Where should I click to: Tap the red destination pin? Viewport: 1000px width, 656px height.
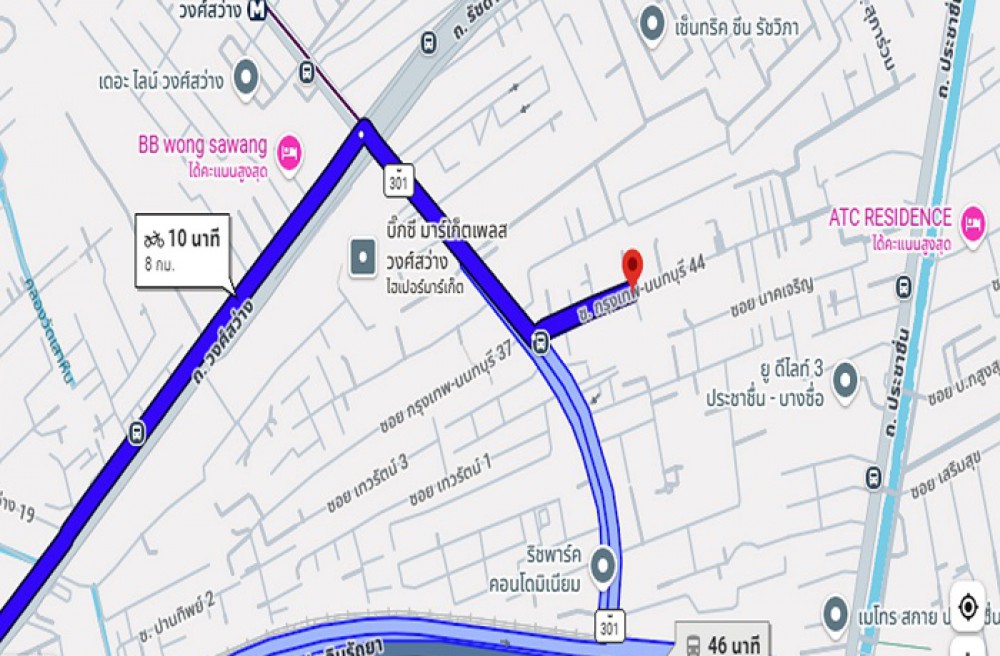click(632, 268)
